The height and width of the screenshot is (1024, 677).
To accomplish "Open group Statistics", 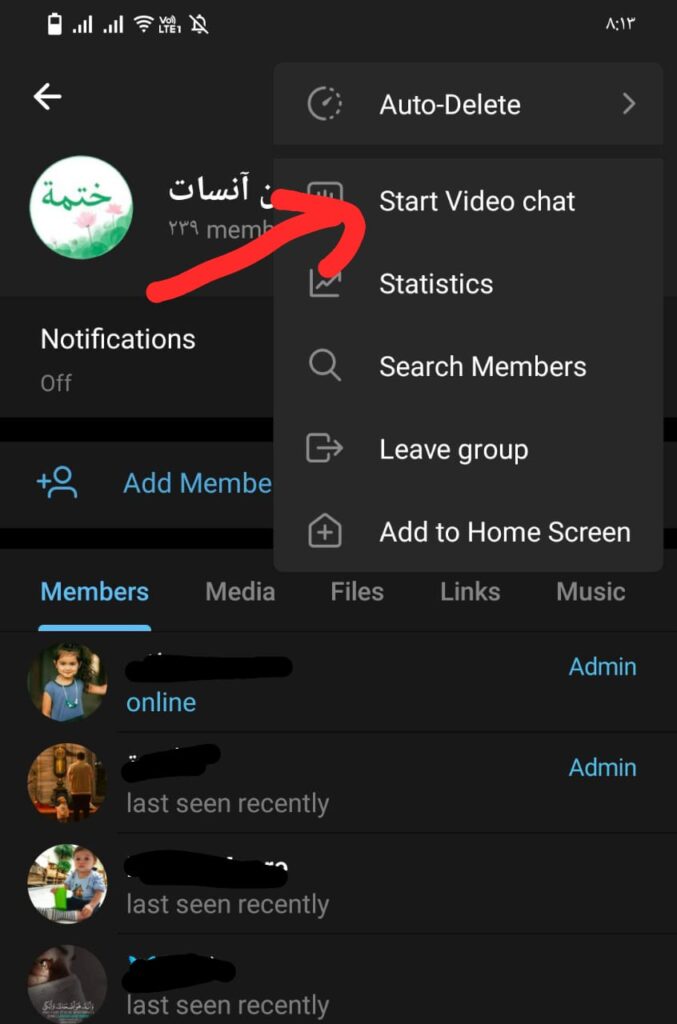I will 436,284.
